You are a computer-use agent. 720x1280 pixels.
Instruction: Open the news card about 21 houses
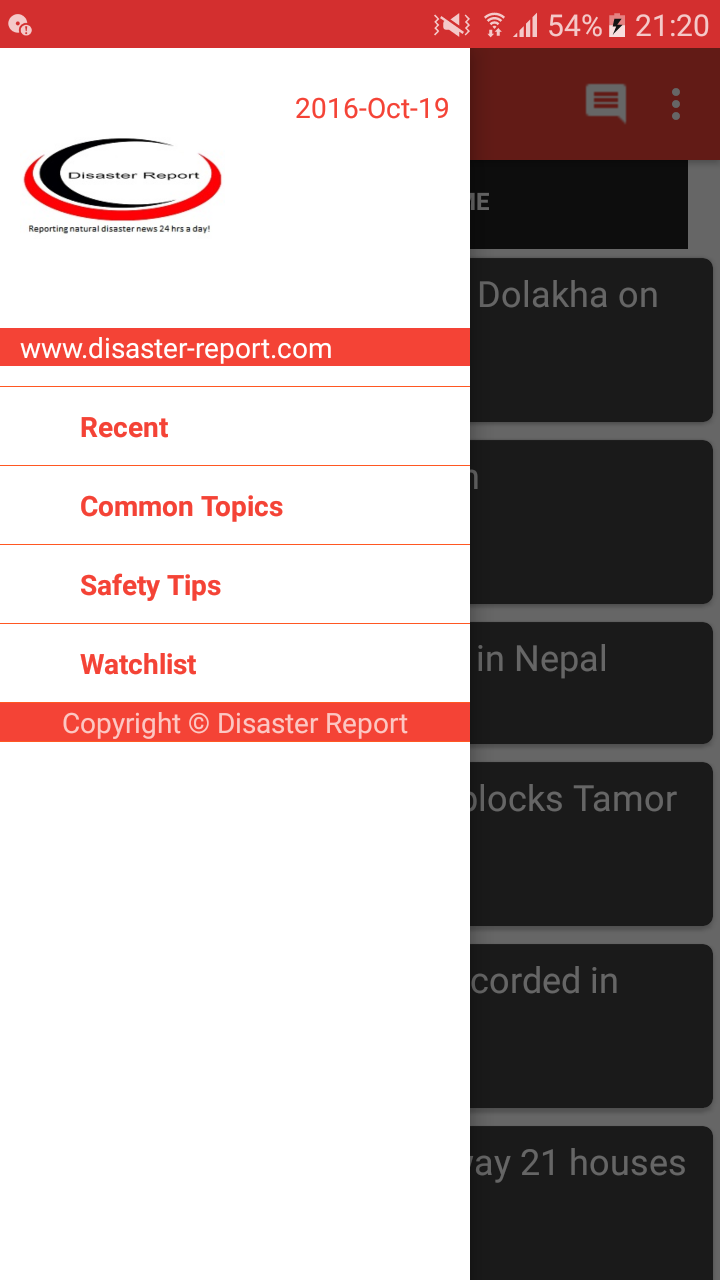[592, 1200]
